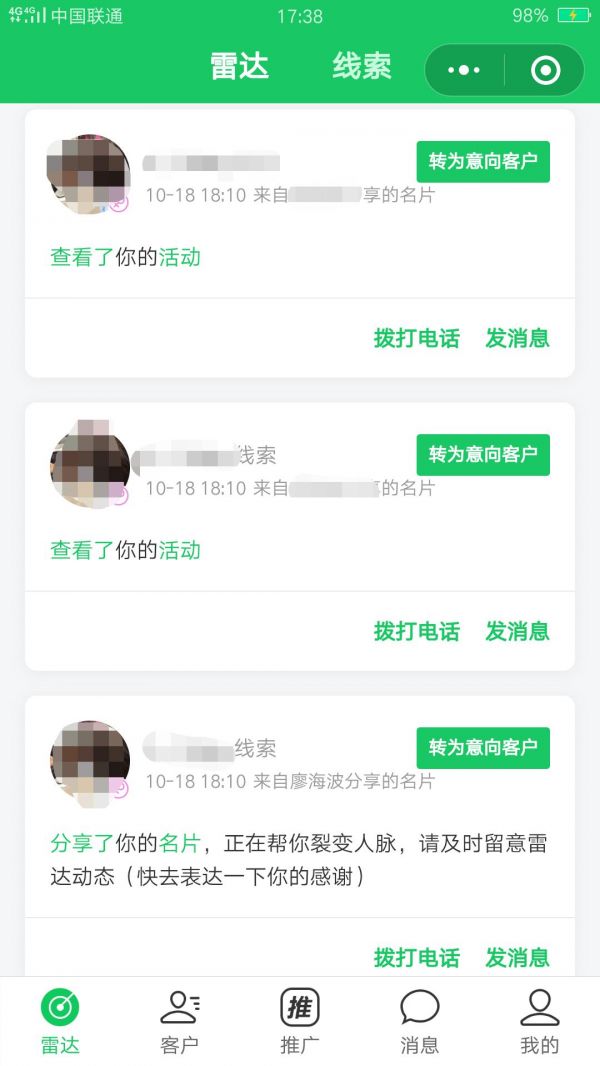Close the mini program via circle icon
The height and width of the screenshot is (1066, 600).
point(545,70)
